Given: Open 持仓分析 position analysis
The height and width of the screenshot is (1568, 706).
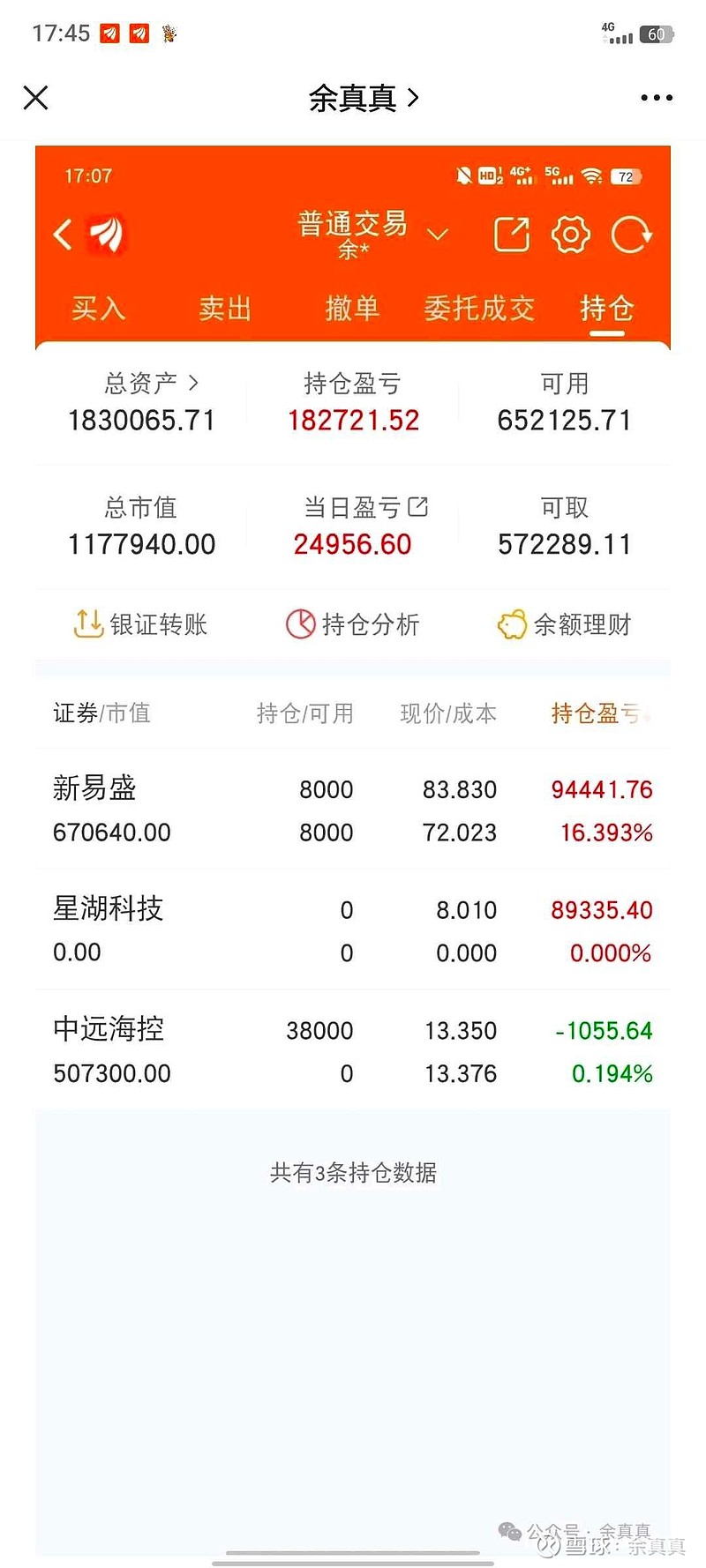Looking at the screenshot, I should 353,624.
